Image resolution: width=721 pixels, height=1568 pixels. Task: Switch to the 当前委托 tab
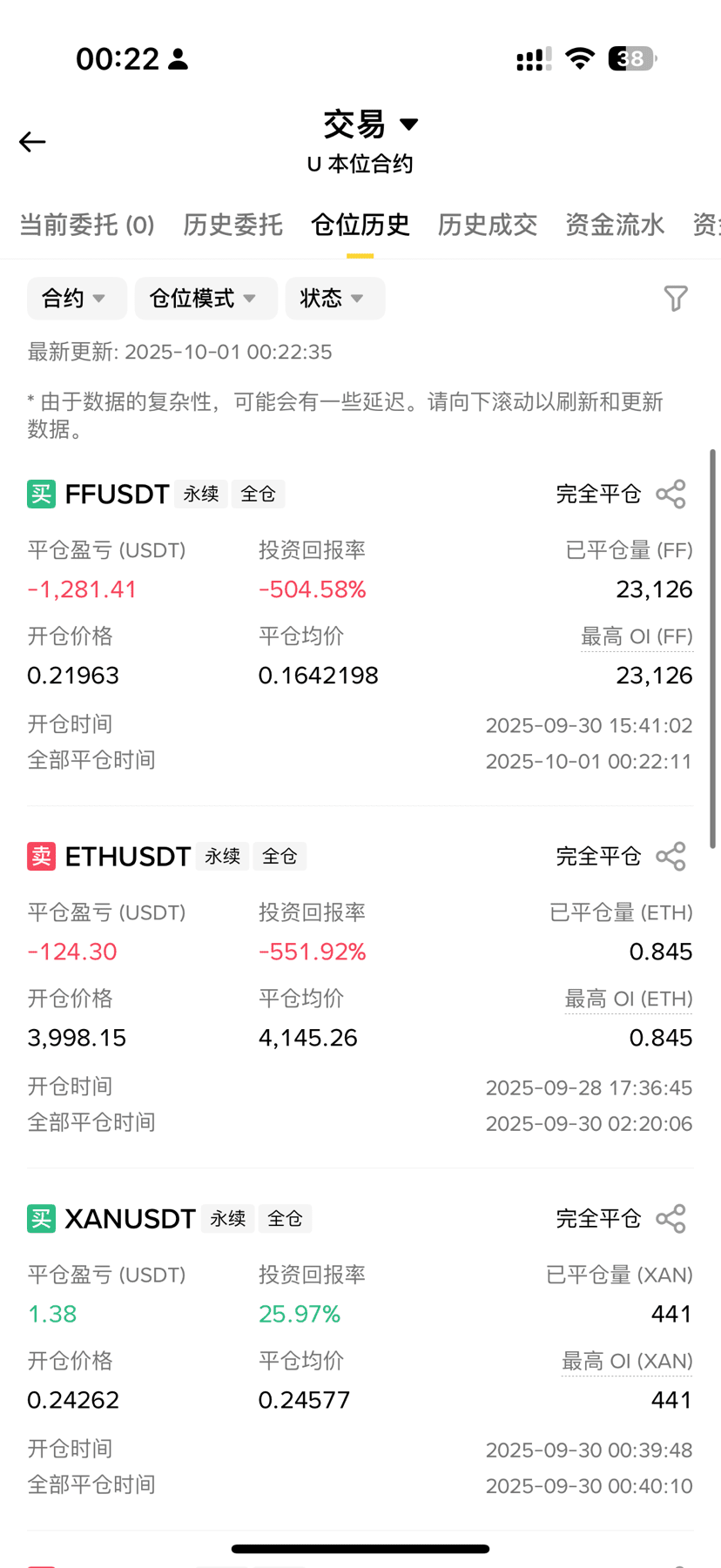click(x=87, y=225)
